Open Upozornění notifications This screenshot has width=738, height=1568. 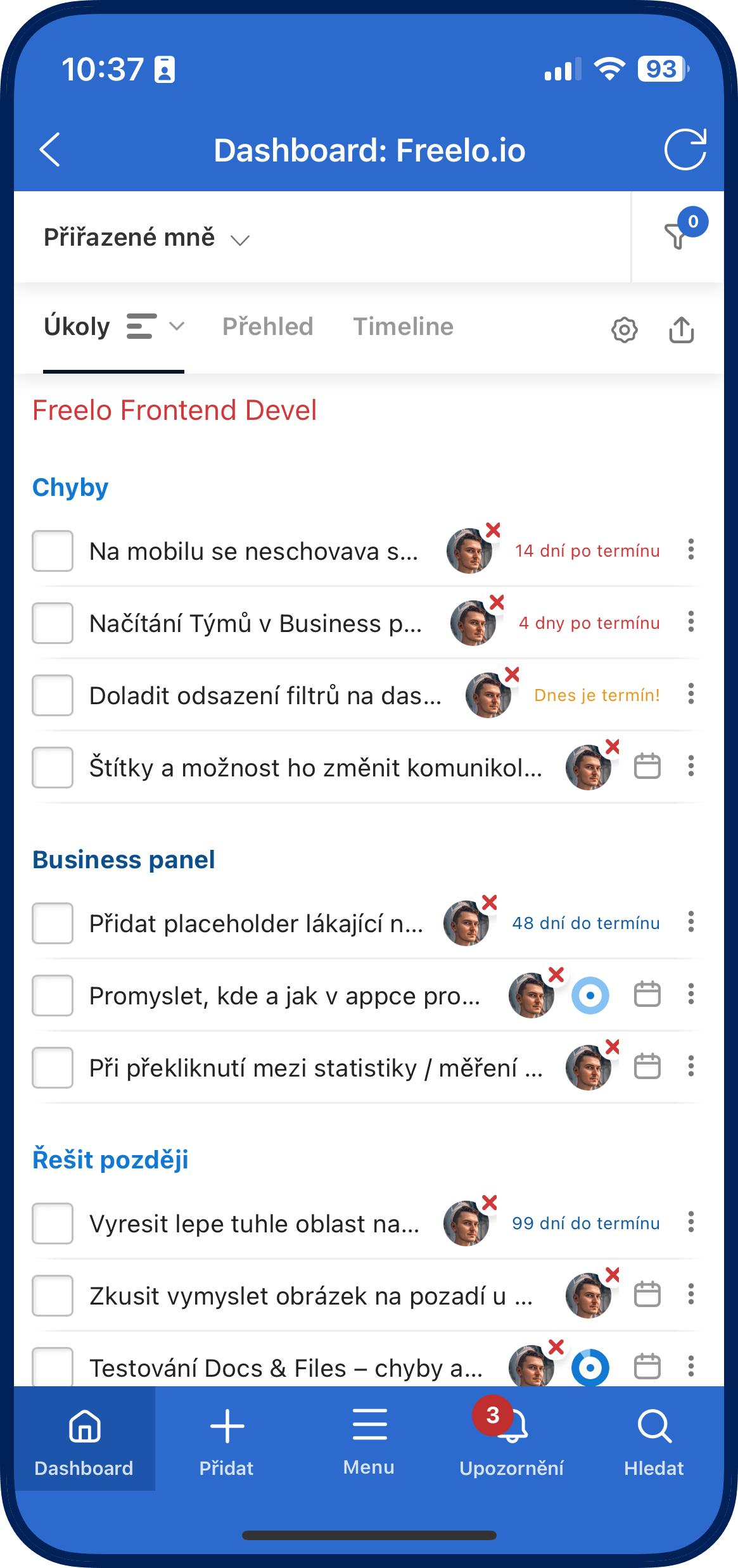[511, 1439]
